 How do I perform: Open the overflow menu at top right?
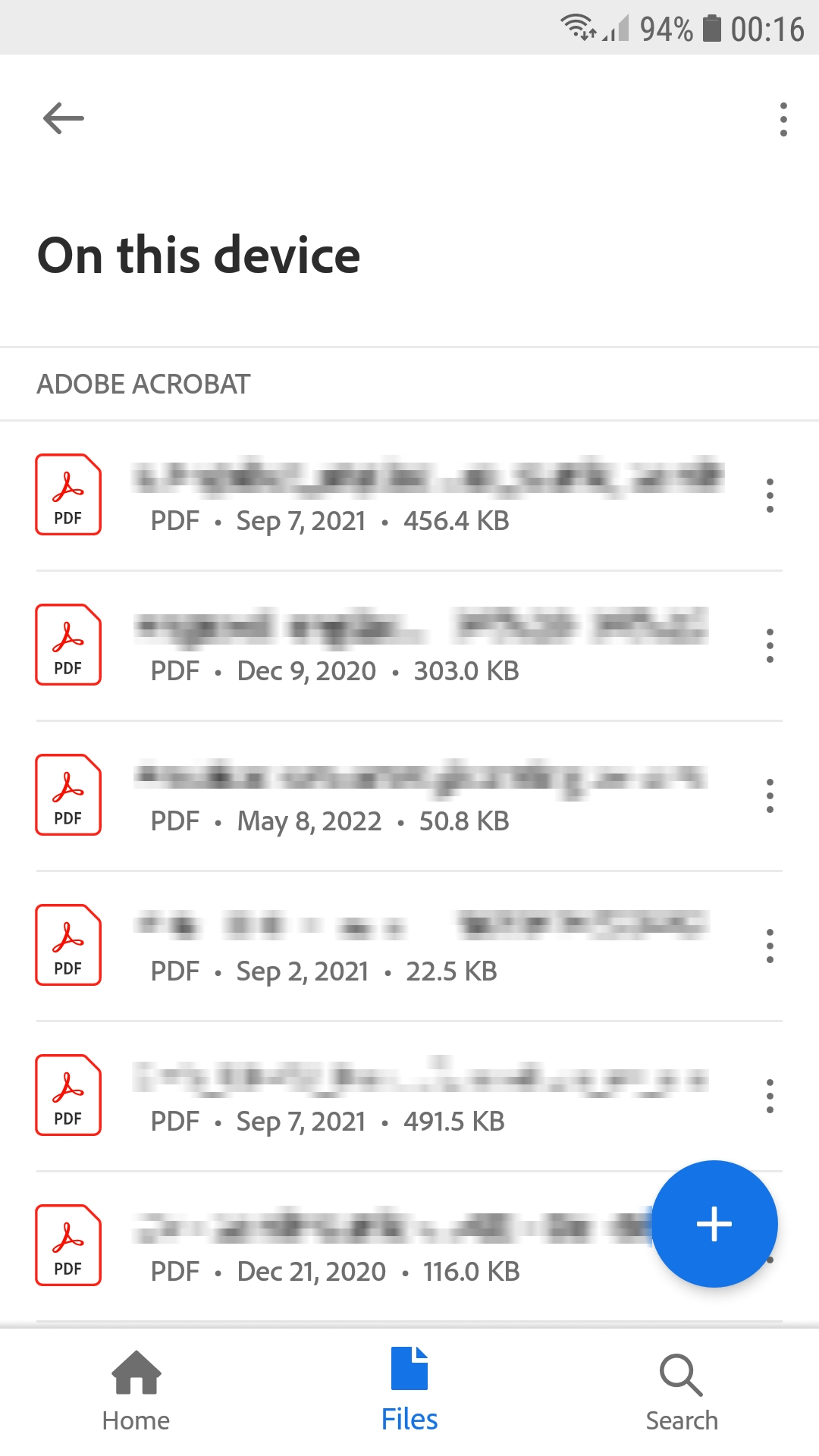pyautogui.click(x=783, y=118)
